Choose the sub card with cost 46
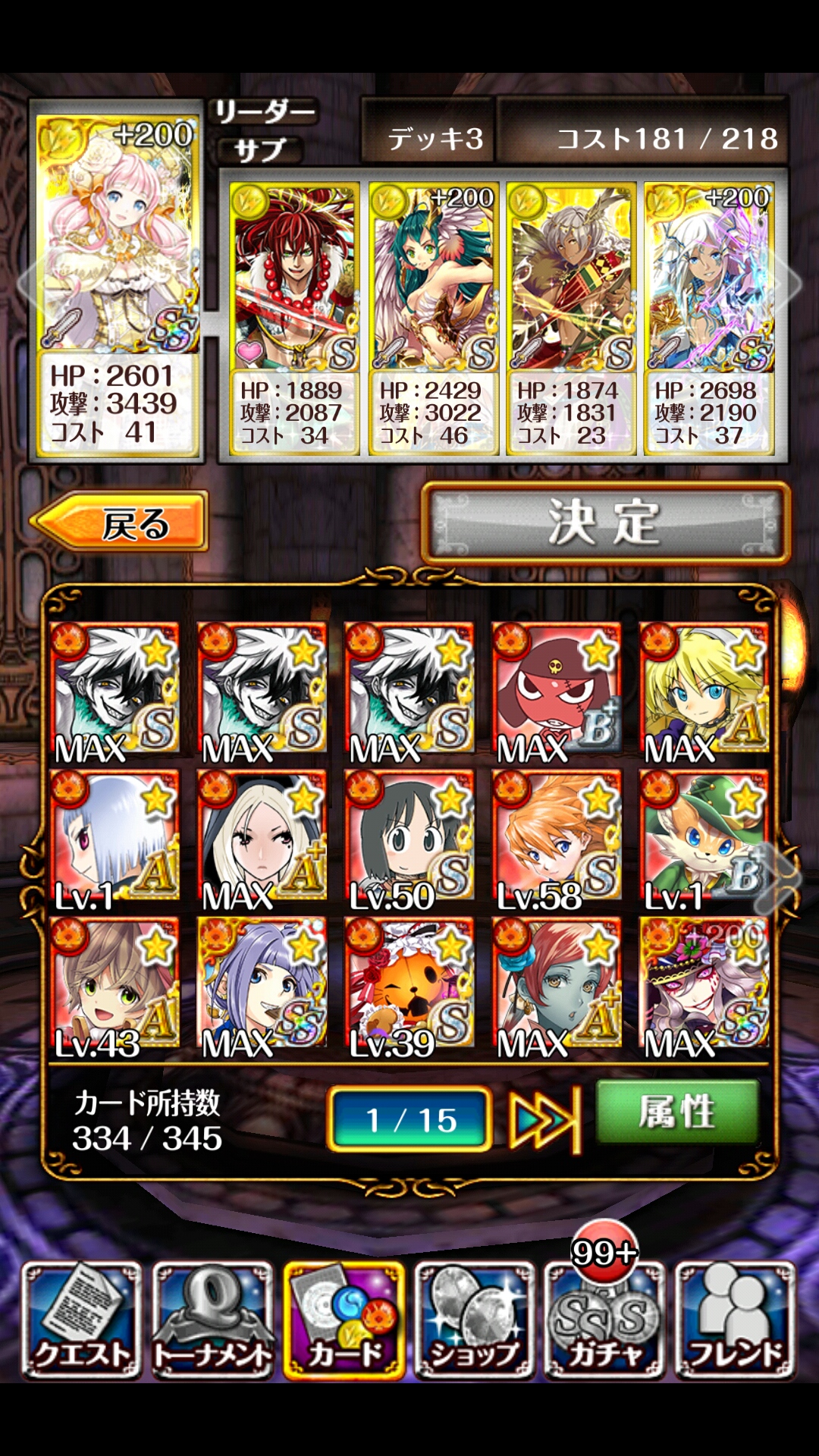819x1456 pixels. 433,318
